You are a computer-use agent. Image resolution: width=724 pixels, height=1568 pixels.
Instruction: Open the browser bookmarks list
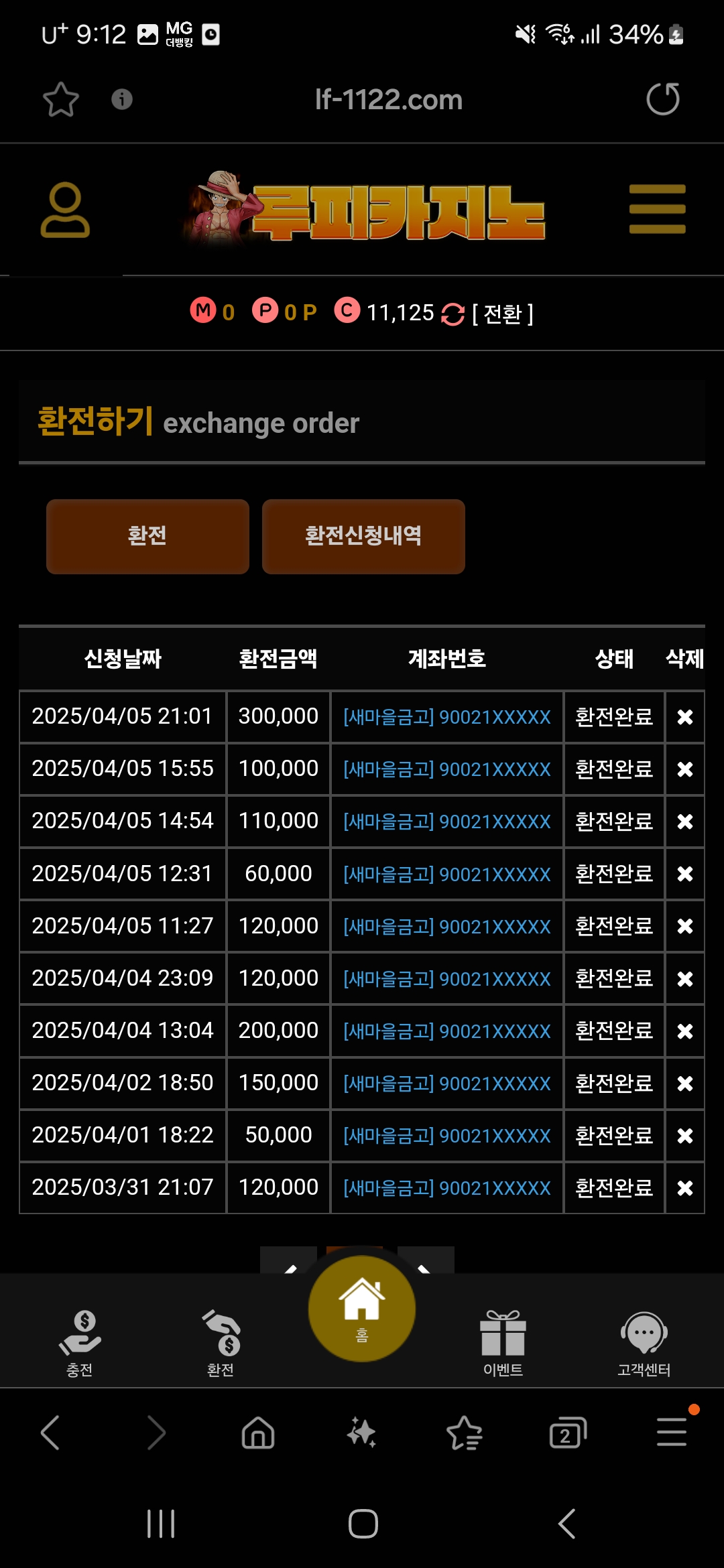(x=465, y=1434)
